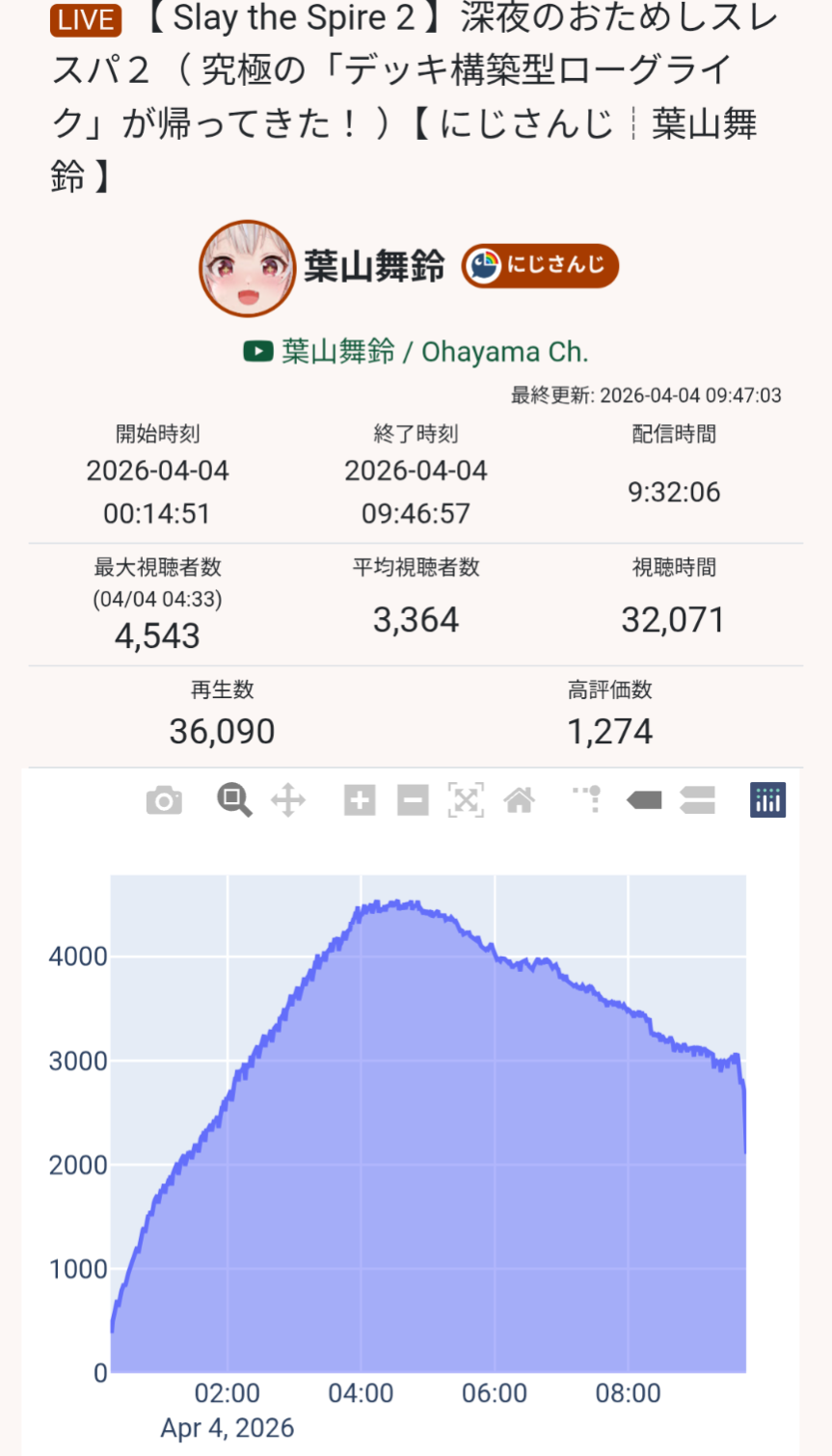The height and width of the screenshot is (1456, 832).
Task: Open the にじさんじ group badge
Action: 540,266
